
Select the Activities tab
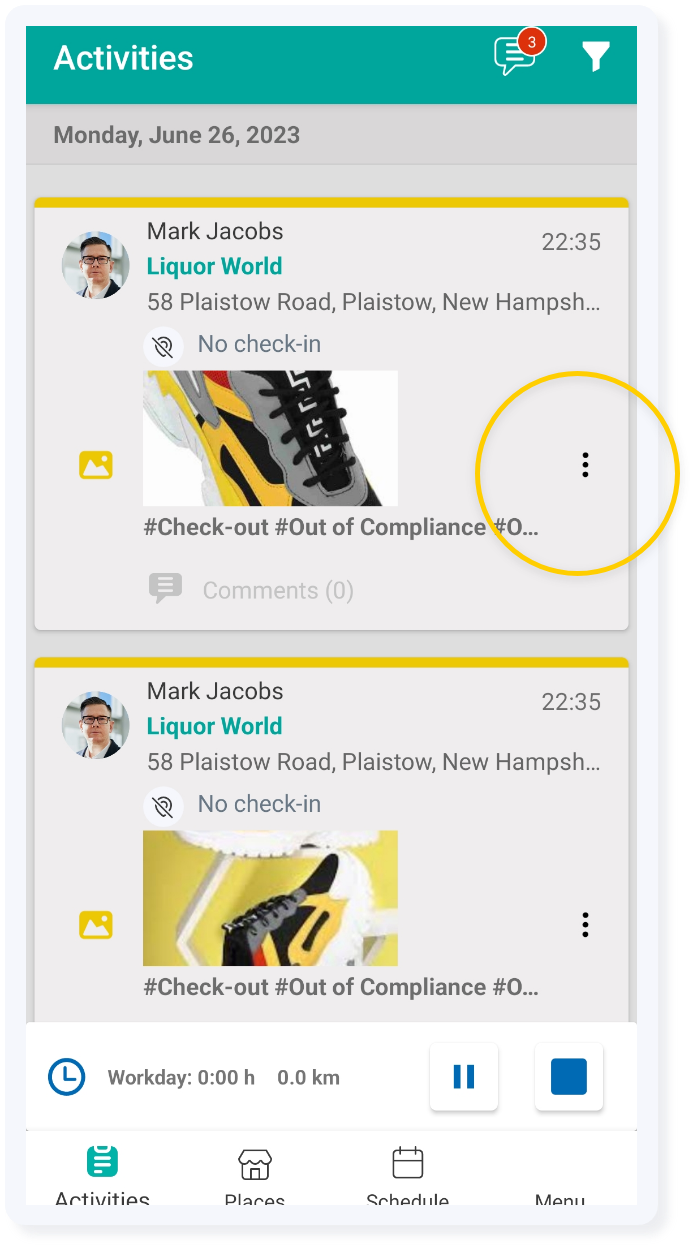click(x=102, y=1177)
